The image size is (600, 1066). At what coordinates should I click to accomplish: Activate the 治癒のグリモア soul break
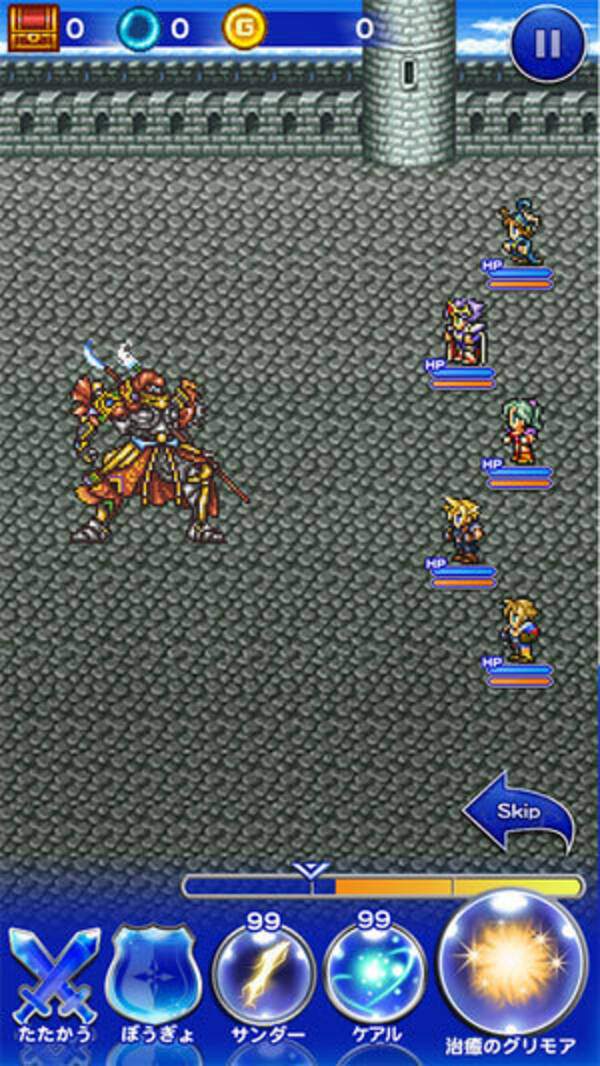coord(512,960)
